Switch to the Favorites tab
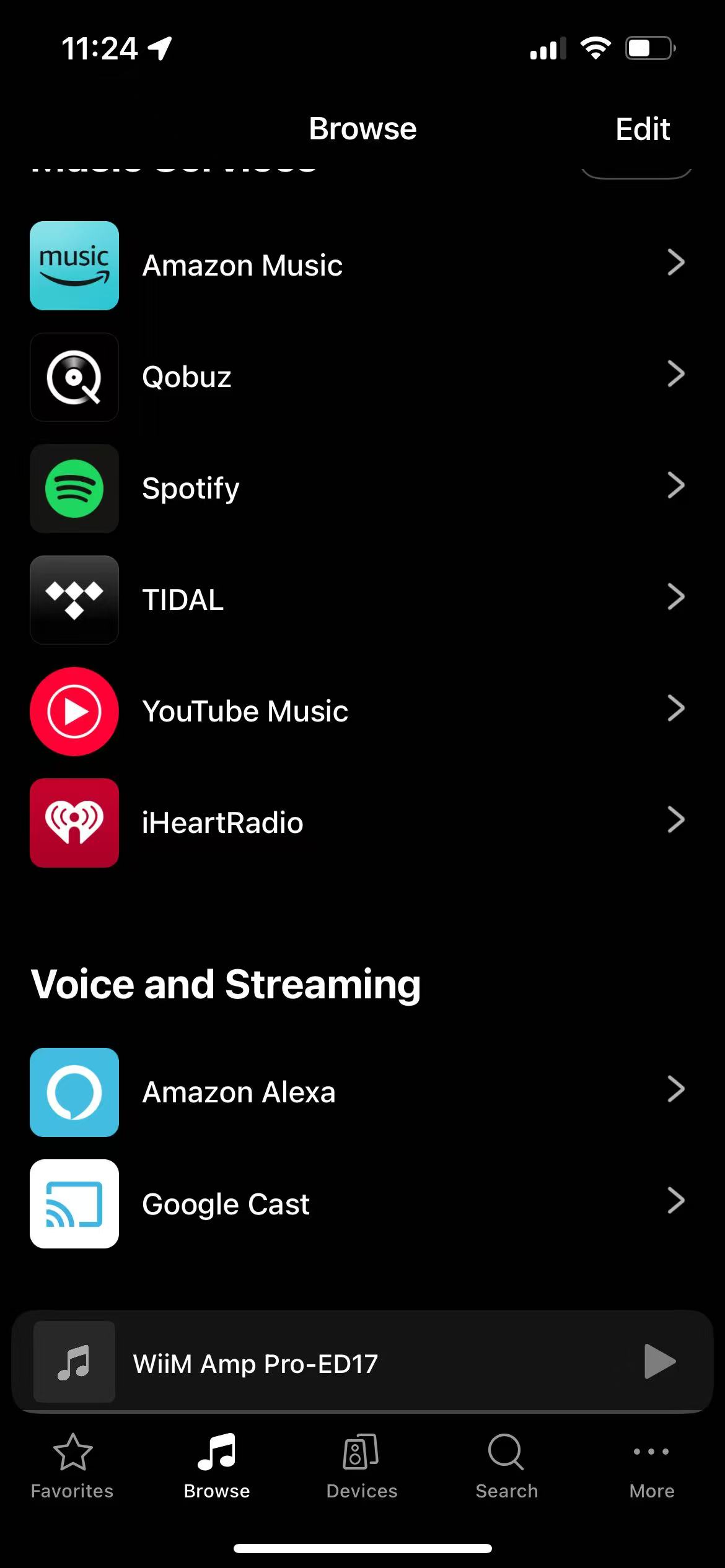 pos(72,1466)
